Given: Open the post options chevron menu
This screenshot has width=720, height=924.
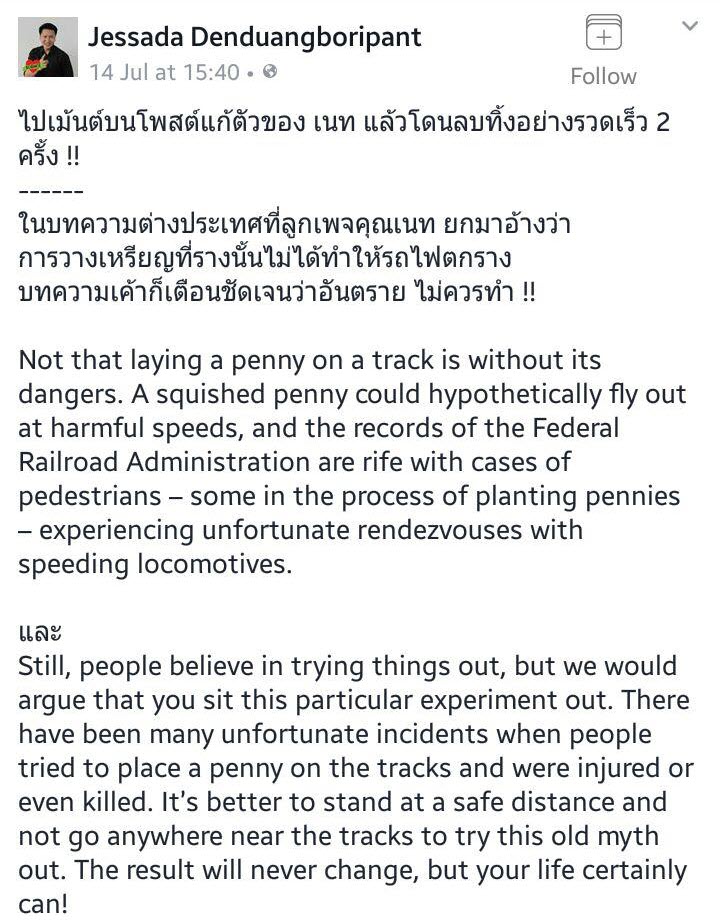Looking at the screenshot, I should 689,26.
